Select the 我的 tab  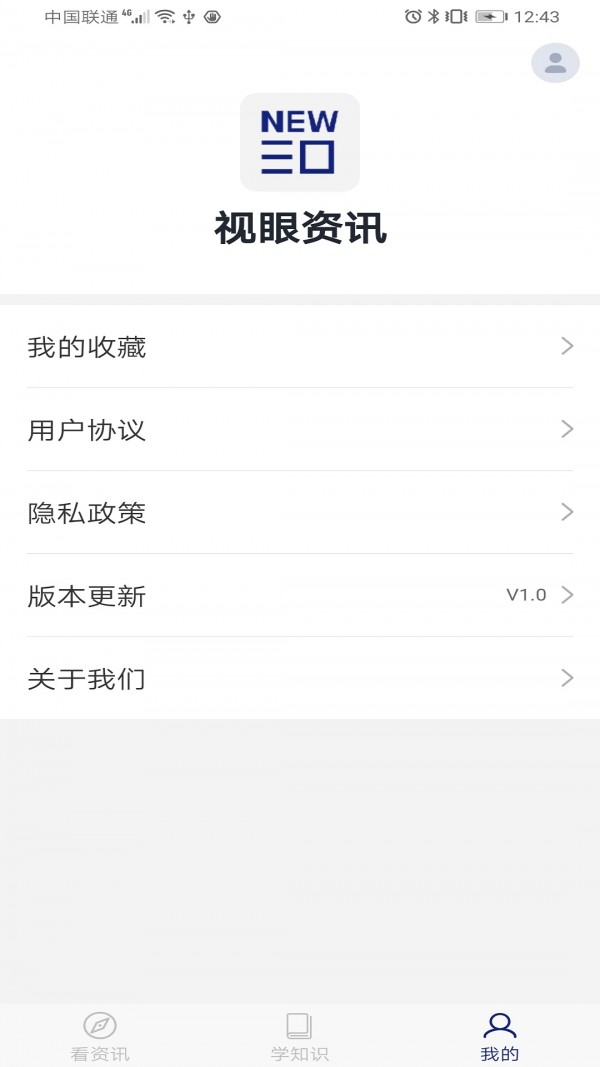click(500, 1036)
